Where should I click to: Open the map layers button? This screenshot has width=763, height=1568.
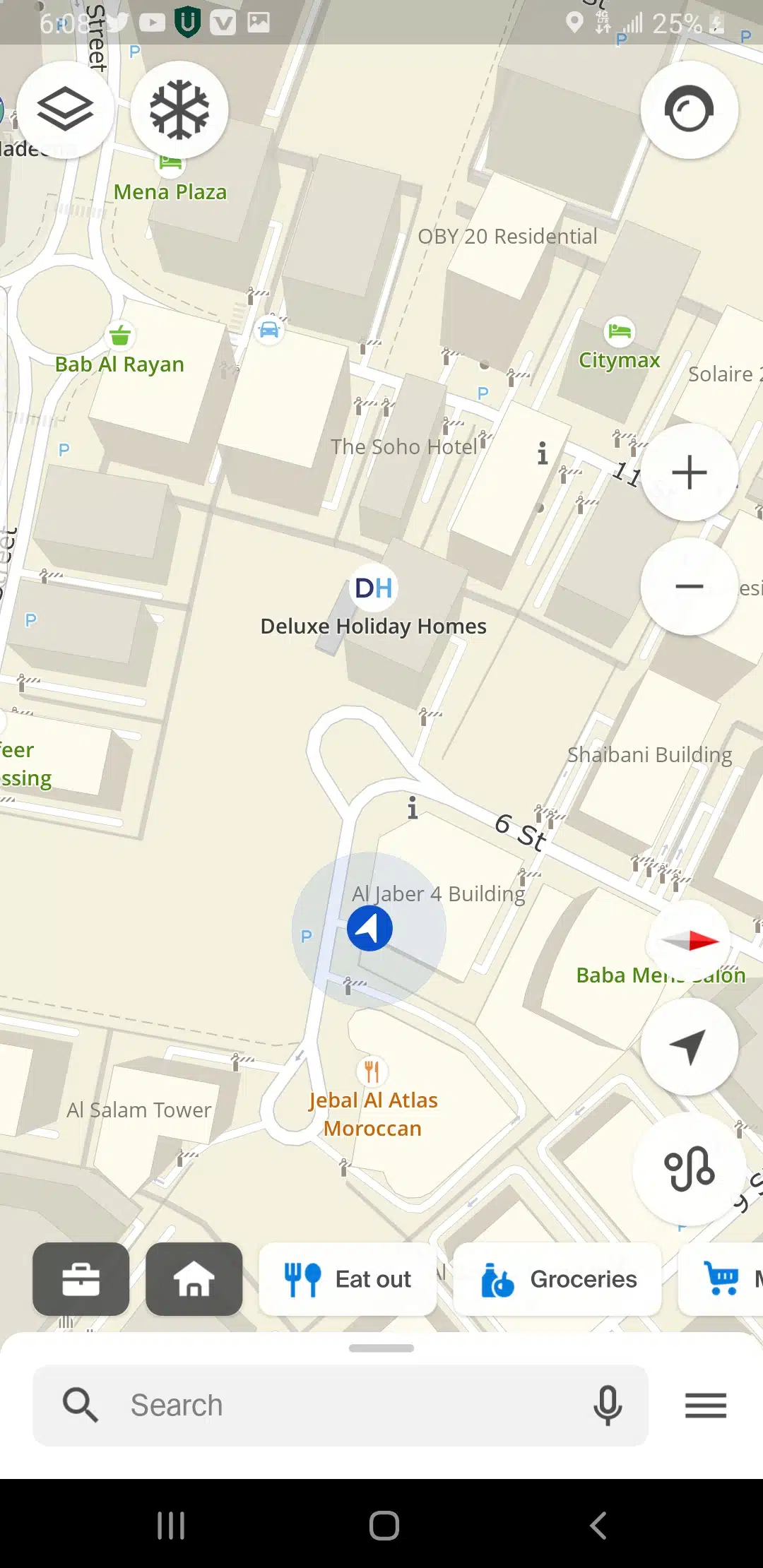(65, 109)
